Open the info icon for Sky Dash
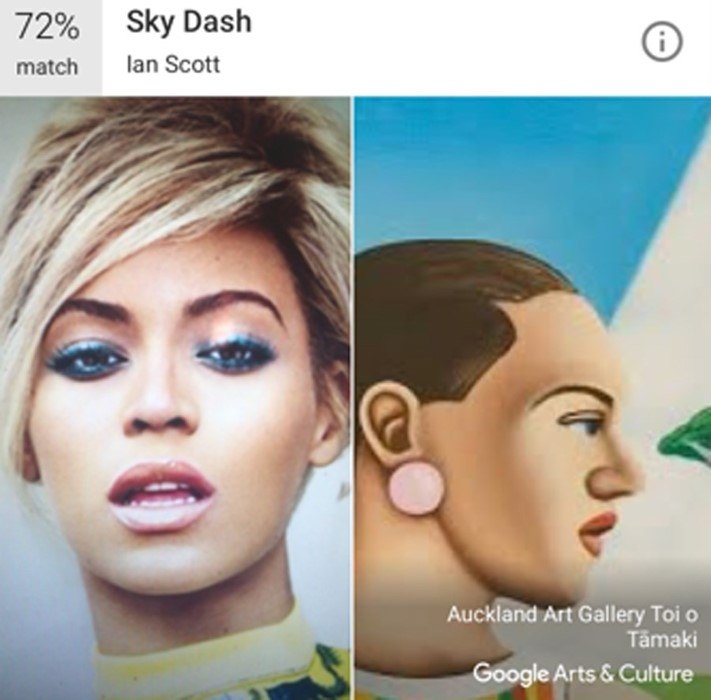Viewport: 711px width, 700px height. 661,43
